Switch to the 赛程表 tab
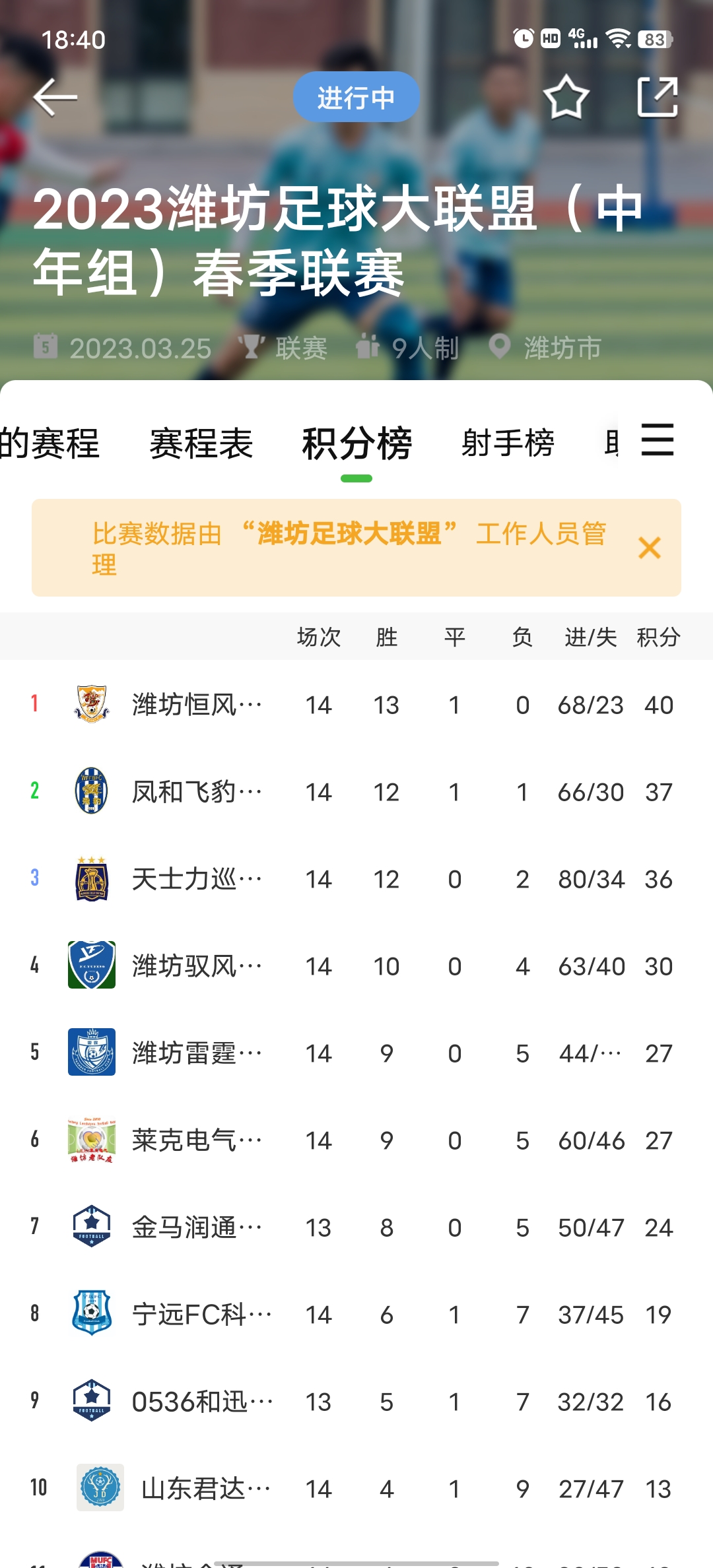Viewport: 713px width, 1568px height. (x=201, y=443)
